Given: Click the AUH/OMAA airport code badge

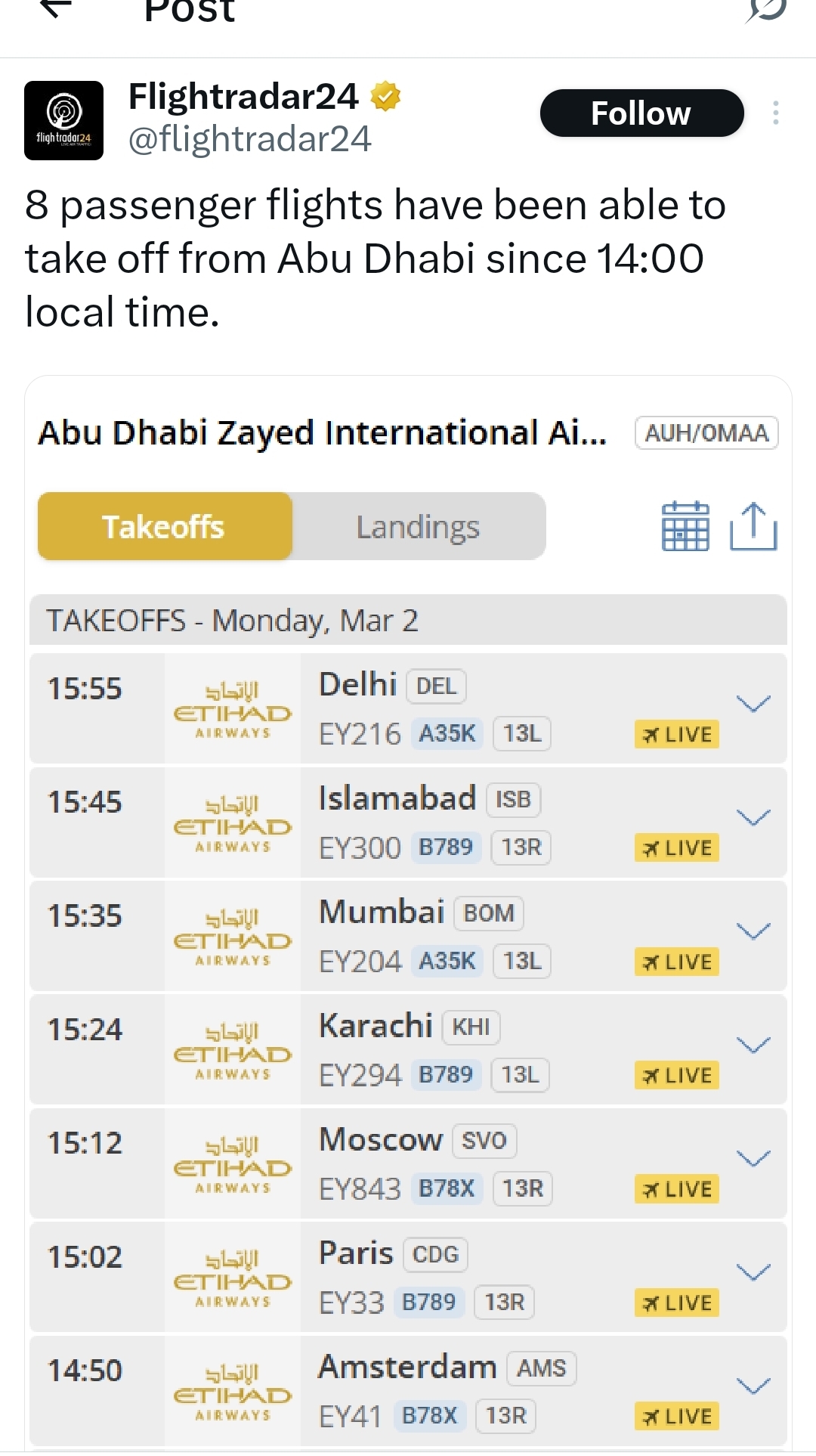Looking at the screenshot, I should pos(706,432).
